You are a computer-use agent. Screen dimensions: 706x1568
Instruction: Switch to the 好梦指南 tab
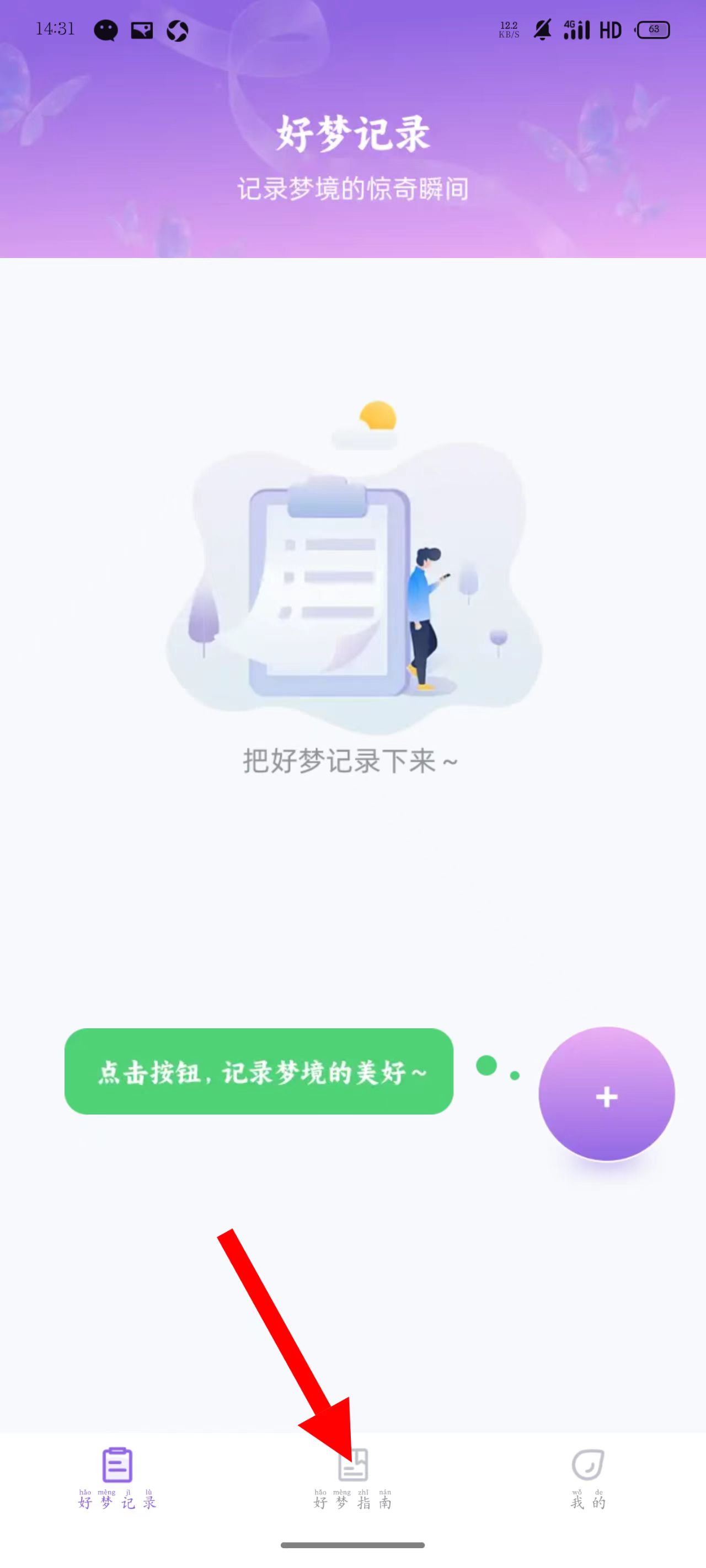(352, 1479)
